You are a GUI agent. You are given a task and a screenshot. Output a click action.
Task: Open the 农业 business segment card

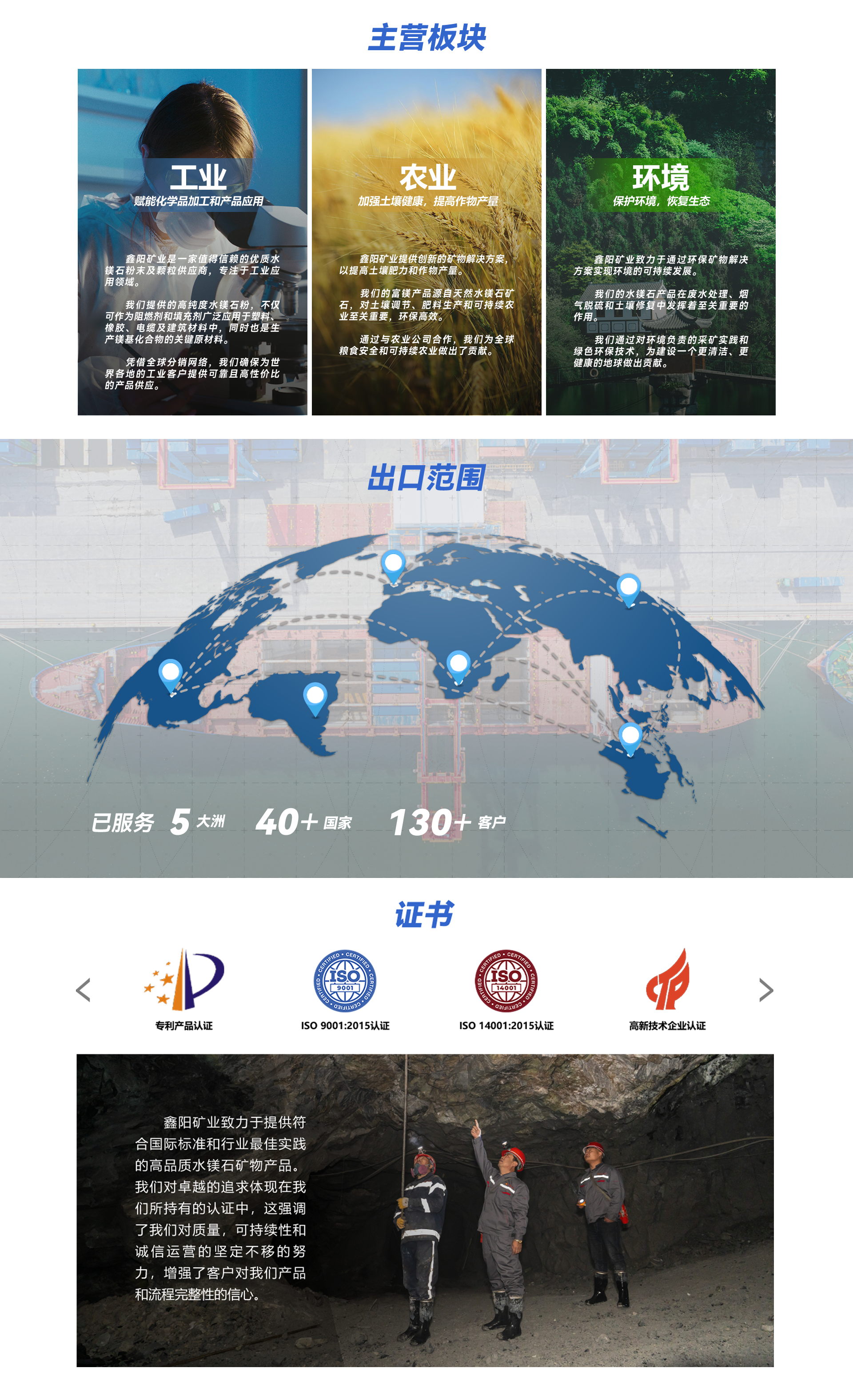point(426,241)
